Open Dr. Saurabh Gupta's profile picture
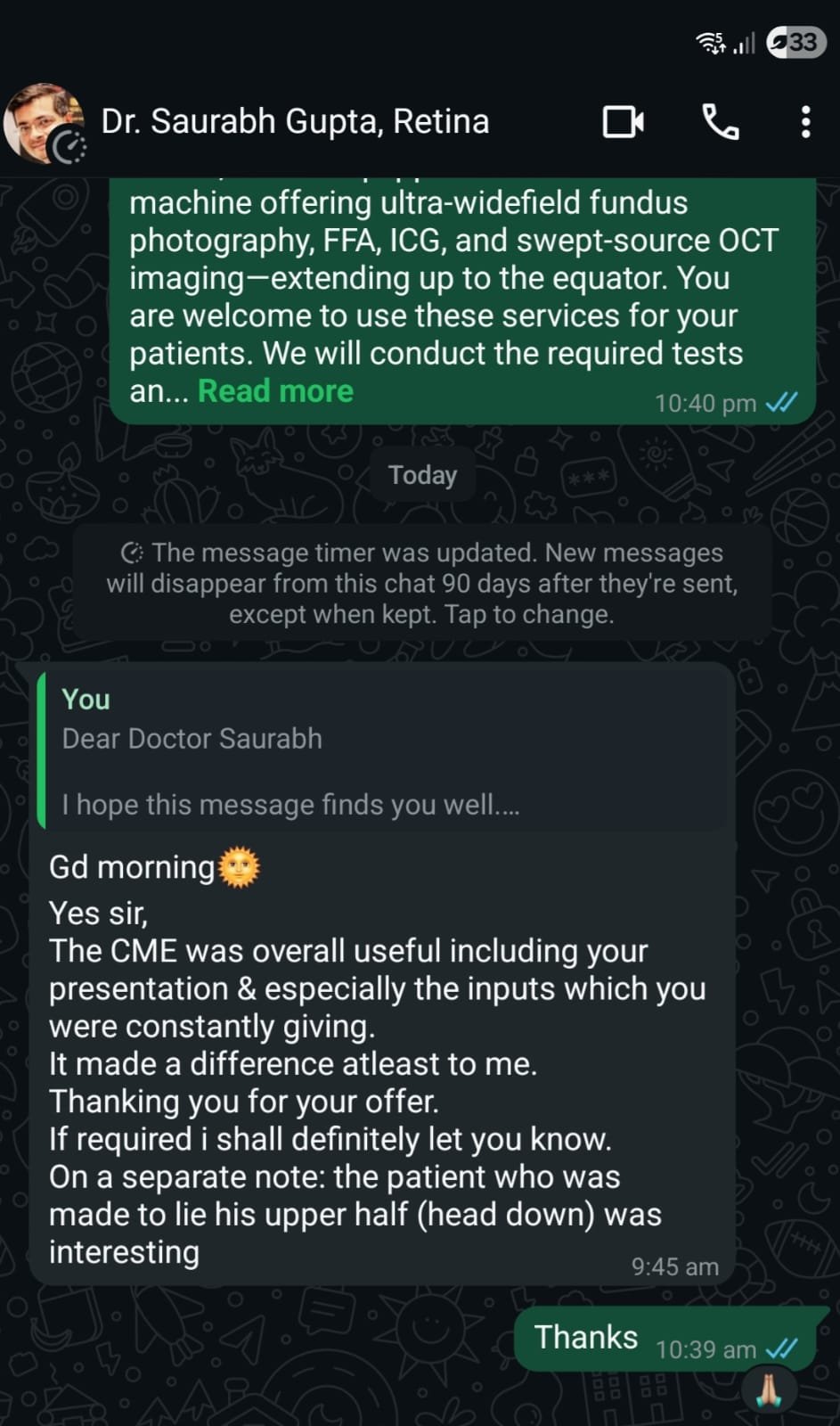Viewport: 840px width, 1426px height. (x=45, y=124)
